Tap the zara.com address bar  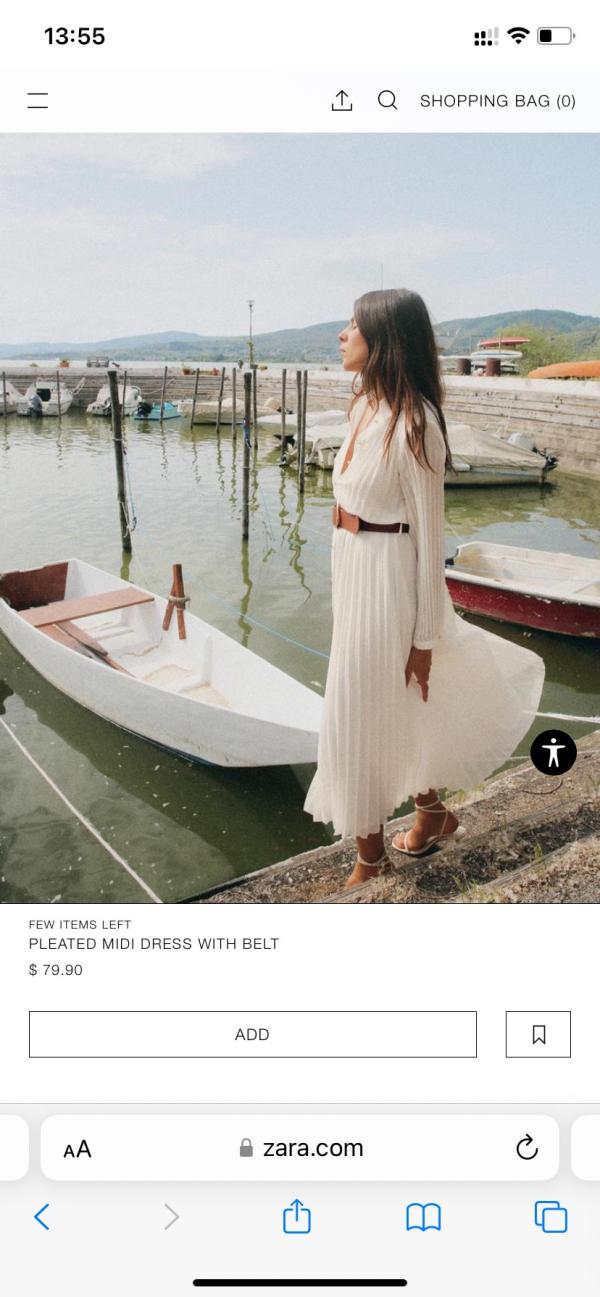300,1148
